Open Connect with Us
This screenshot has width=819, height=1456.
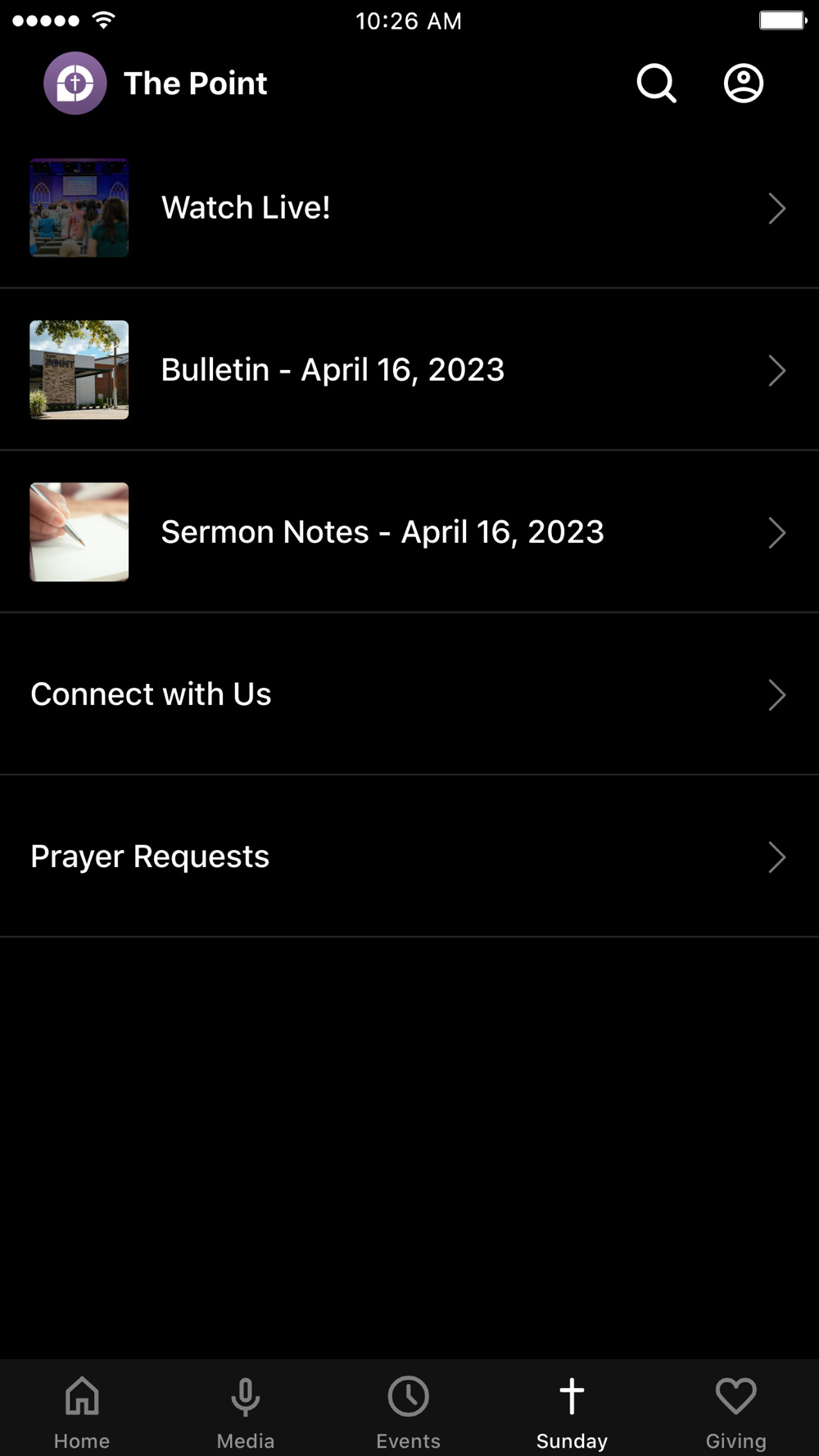[x=409, y=694]
